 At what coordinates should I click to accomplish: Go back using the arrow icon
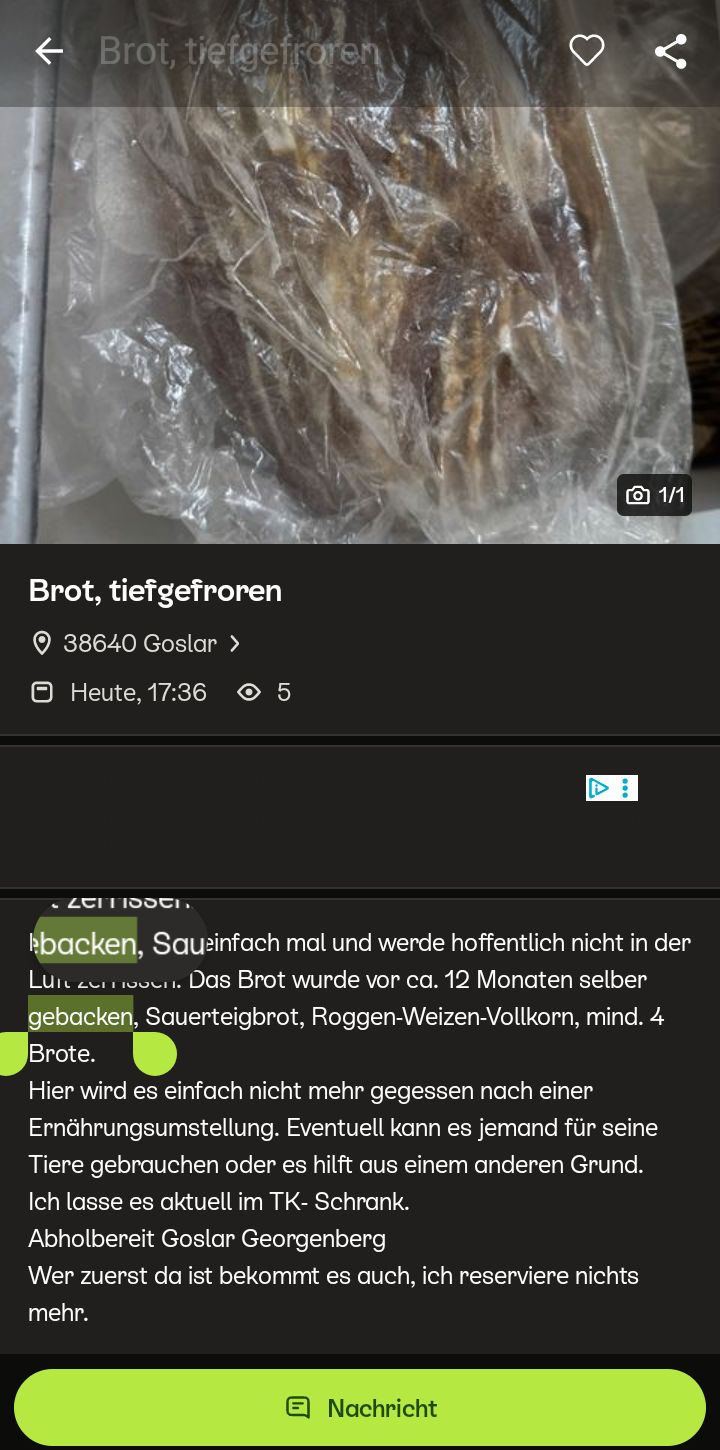pos(49,51)
